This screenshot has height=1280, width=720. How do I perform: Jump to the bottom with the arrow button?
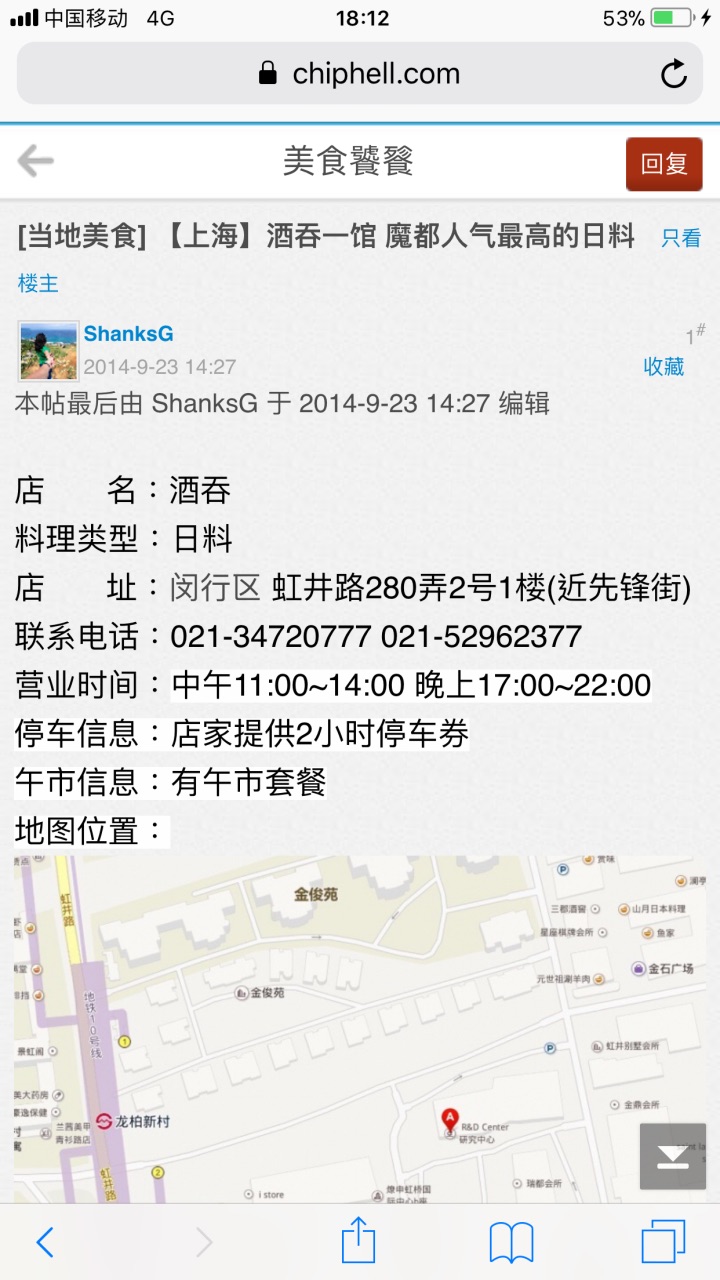672,1156
